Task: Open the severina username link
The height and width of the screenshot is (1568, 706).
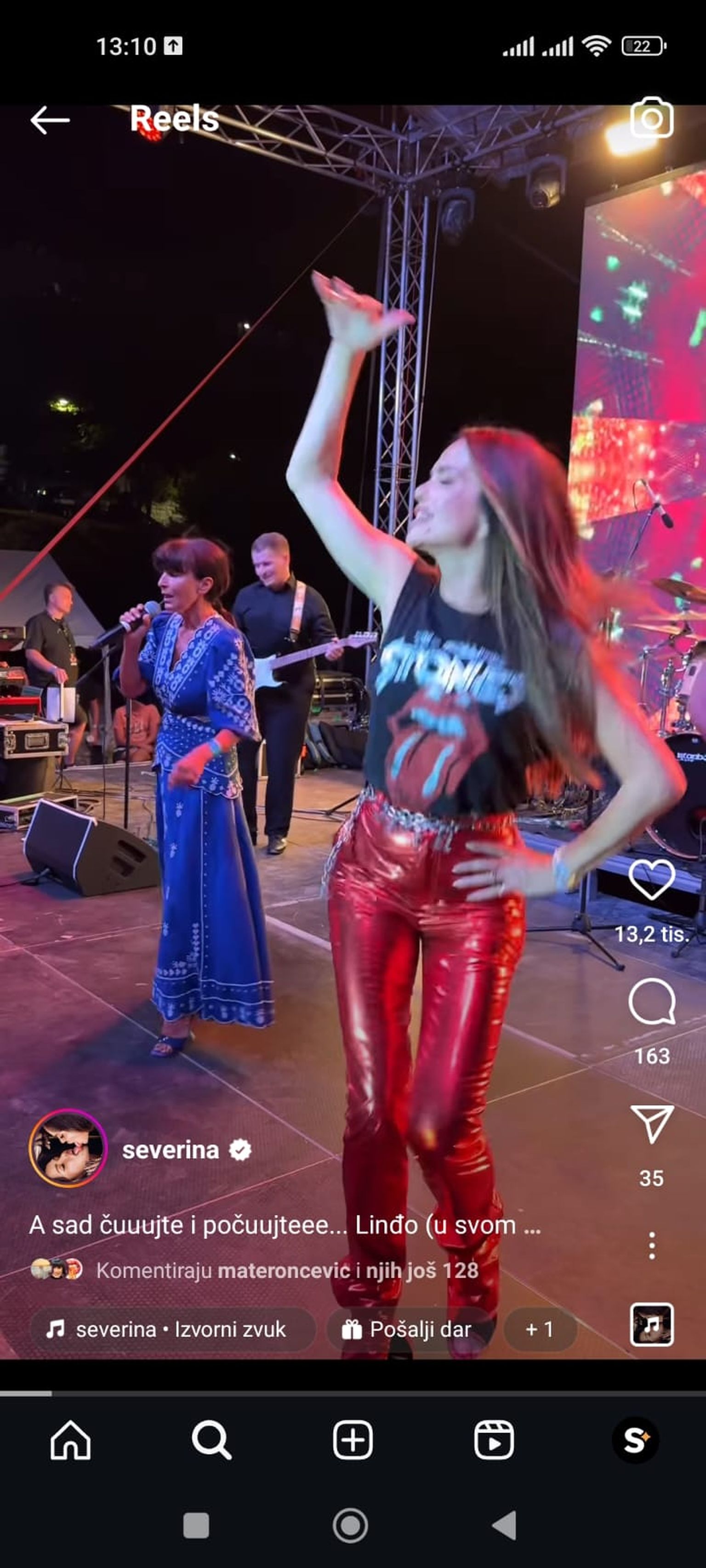Action: point(171,1150)
